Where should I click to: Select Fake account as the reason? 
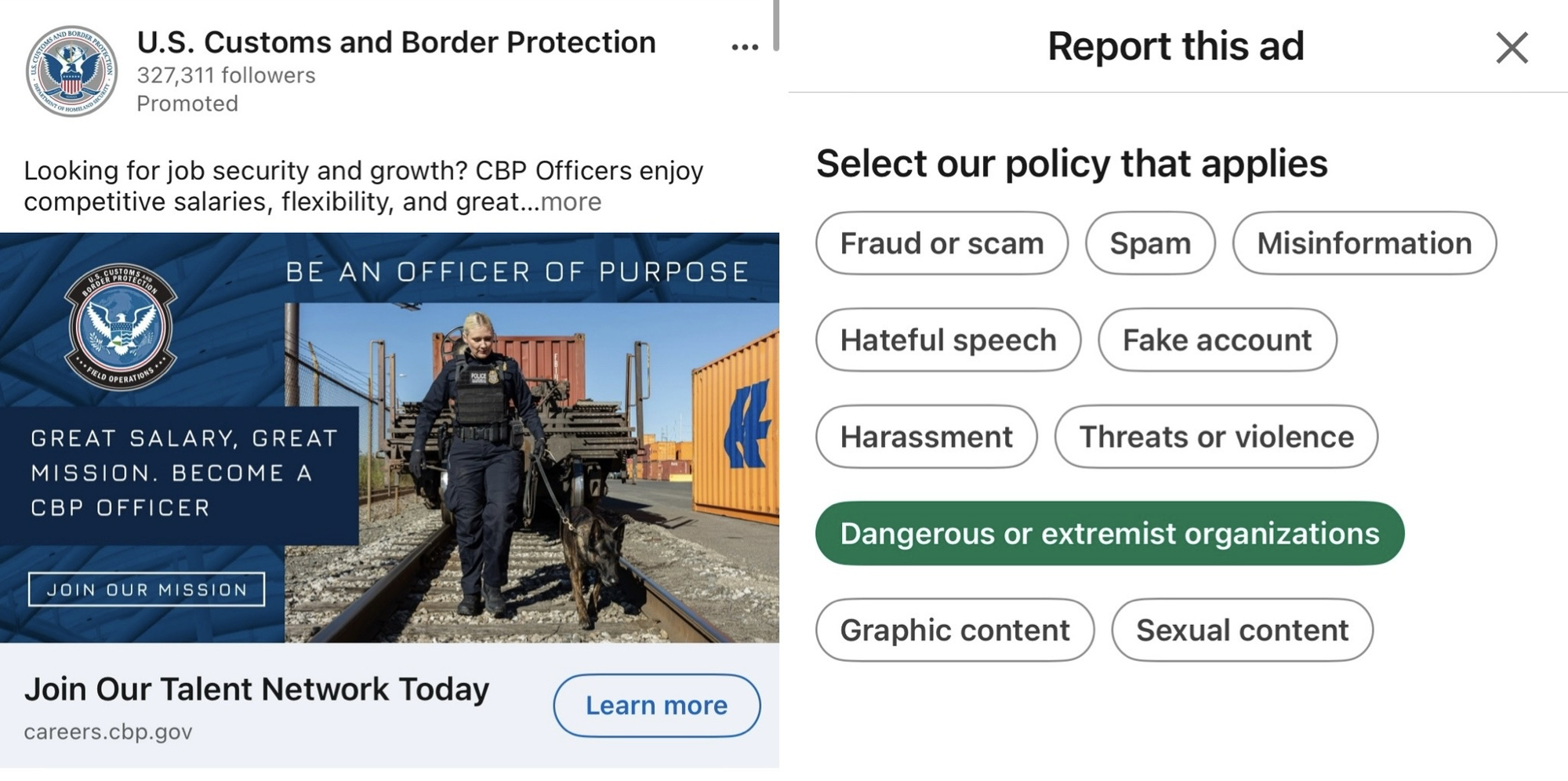1216,340
